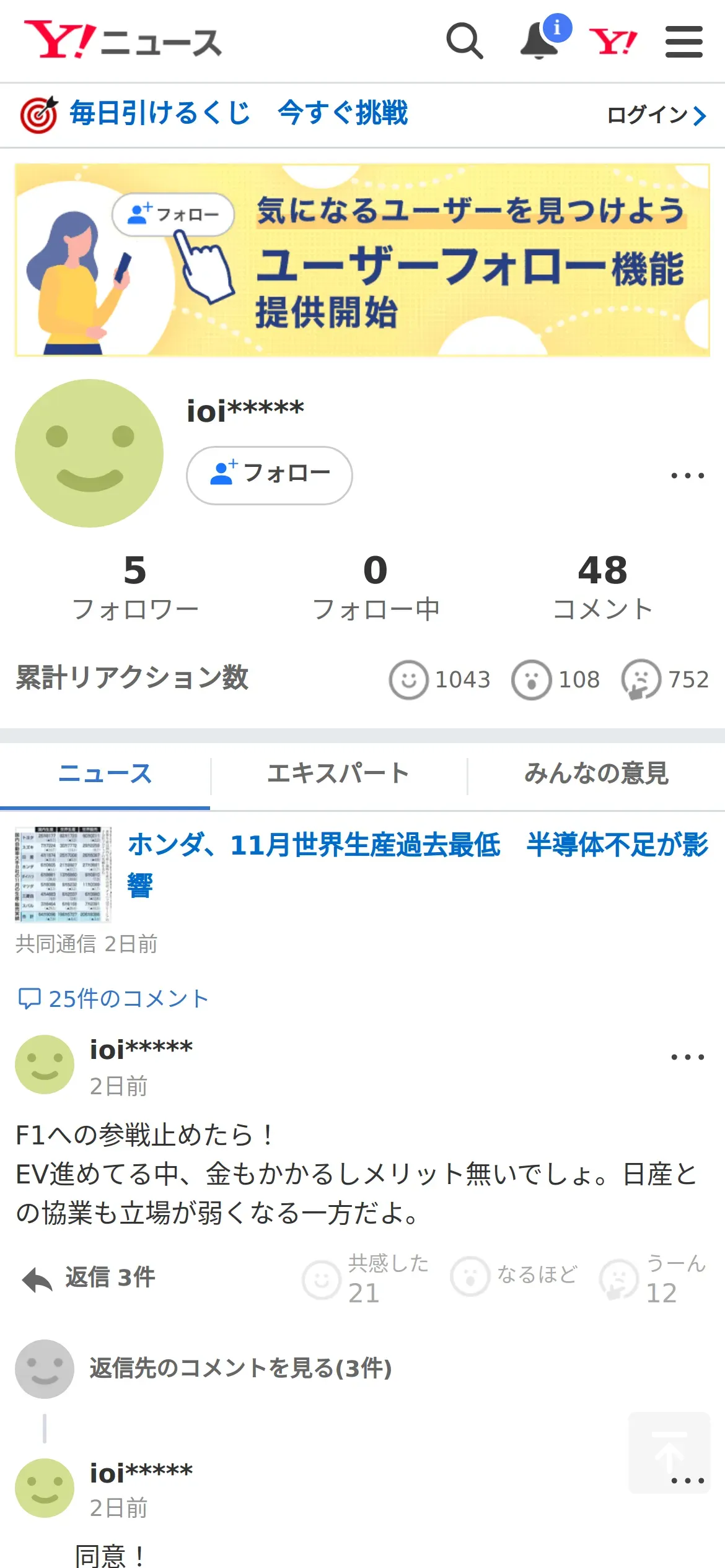Image resolution: width=725 pixels, height=1568 pixels.
Task: React うーん on the F1 comment
Action: tap(620, 1278)
